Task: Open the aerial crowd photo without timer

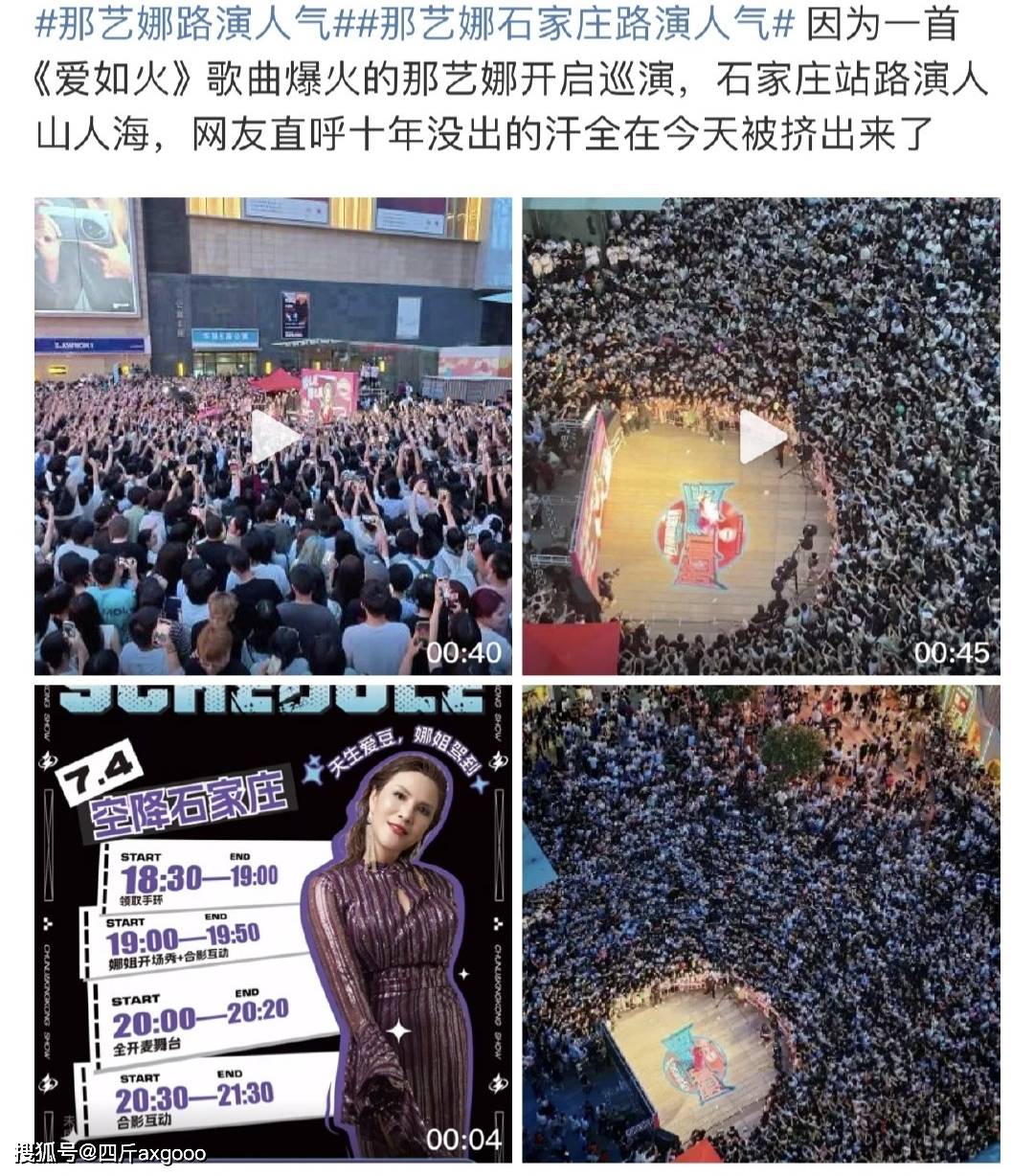Action: point(761,924)
